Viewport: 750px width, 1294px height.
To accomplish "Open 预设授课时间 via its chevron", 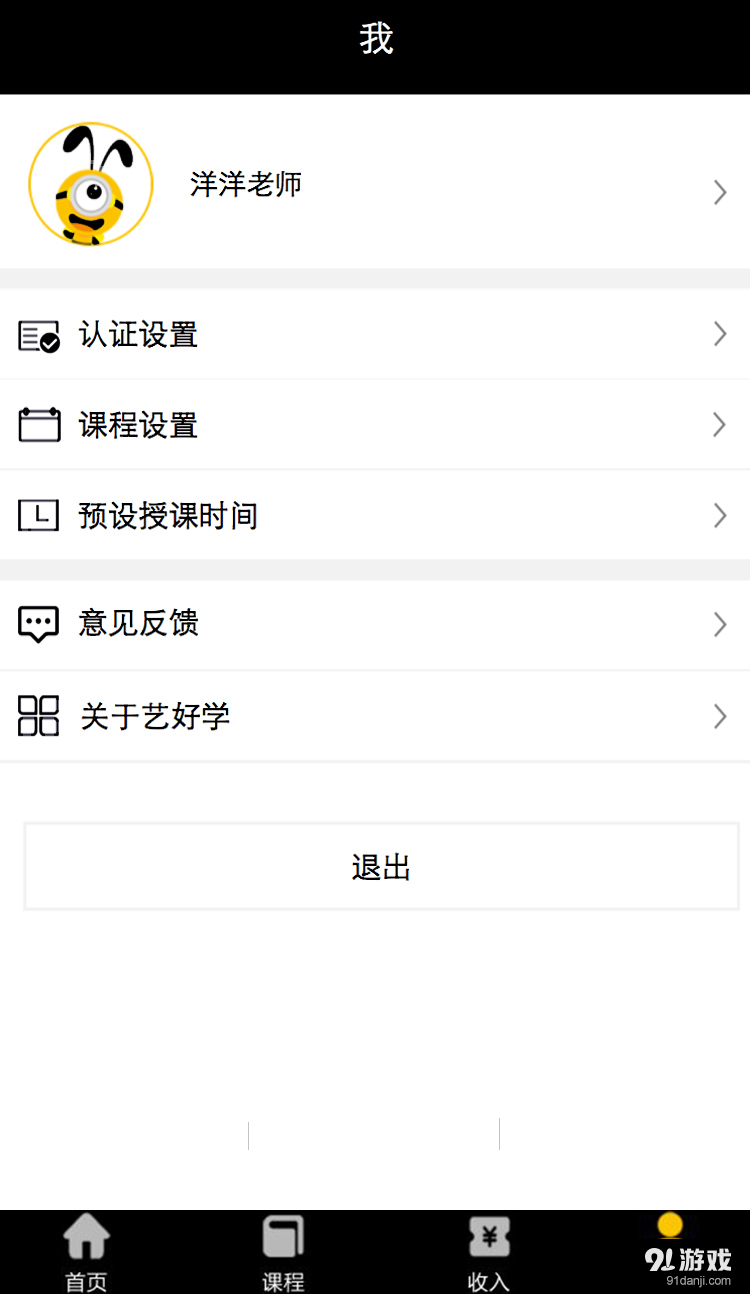I will pyautogui.click(x=719, y=515).
